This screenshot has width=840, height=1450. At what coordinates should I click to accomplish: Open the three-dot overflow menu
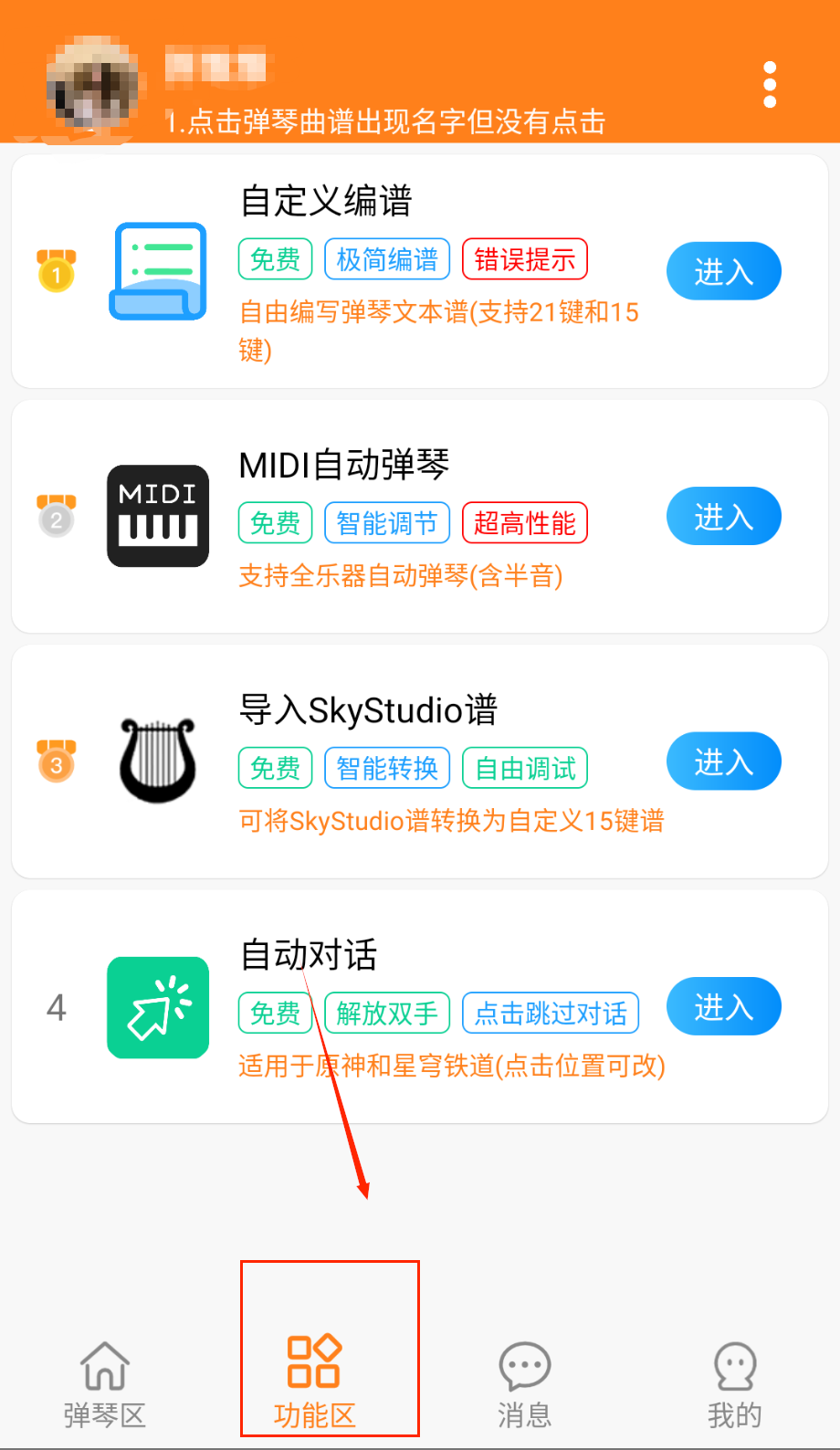pos(770,84)
